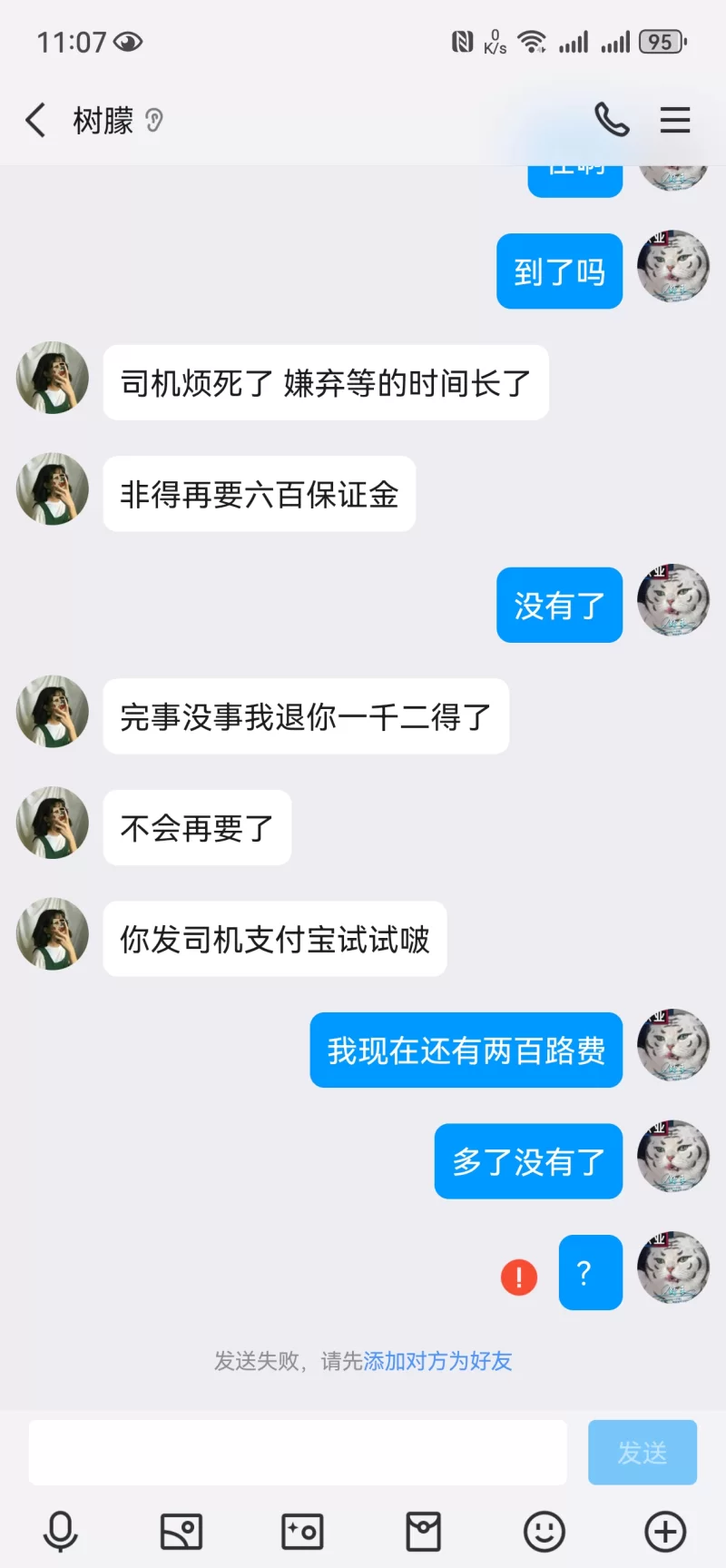Open the 添加对方为好友 link
726x1568 pixels.
click(437, 1361)
